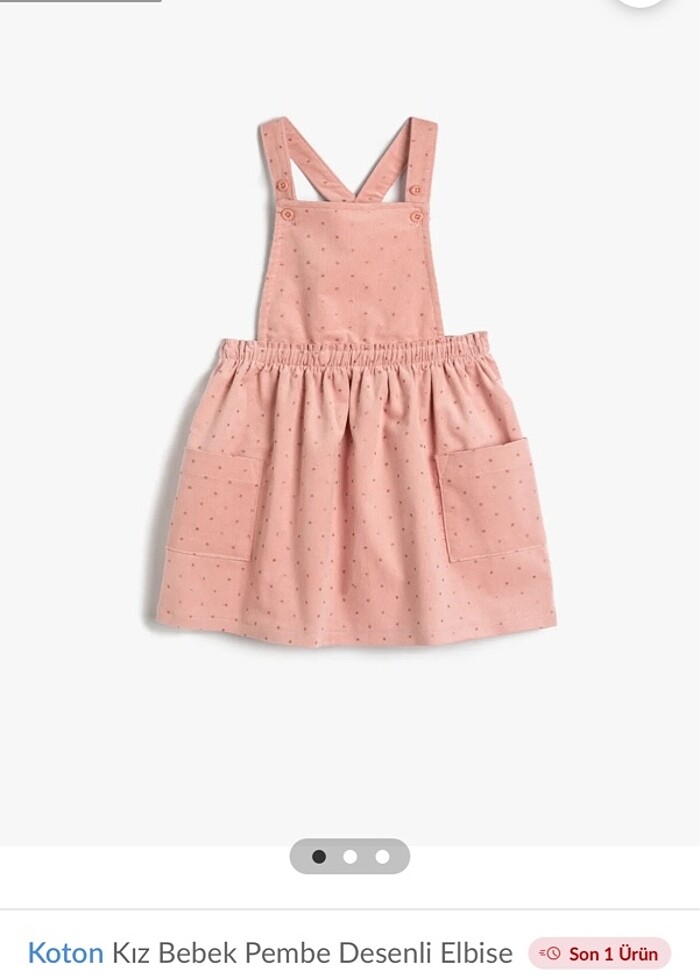
Task: Jump to the second image dot
Action: click(350, 856)
